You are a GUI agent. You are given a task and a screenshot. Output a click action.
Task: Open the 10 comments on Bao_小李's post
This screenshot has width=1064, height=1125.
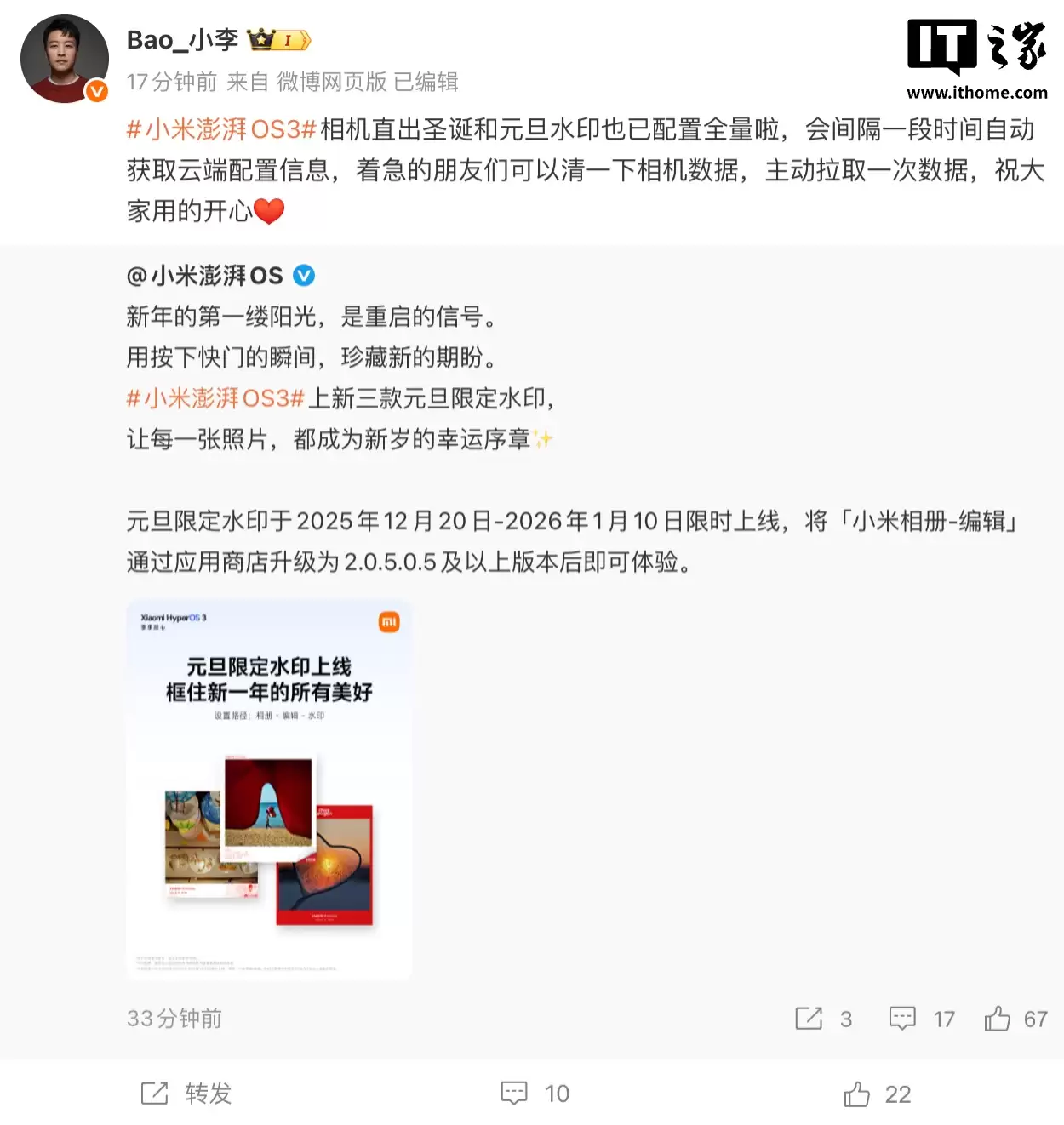point(535,1094)
